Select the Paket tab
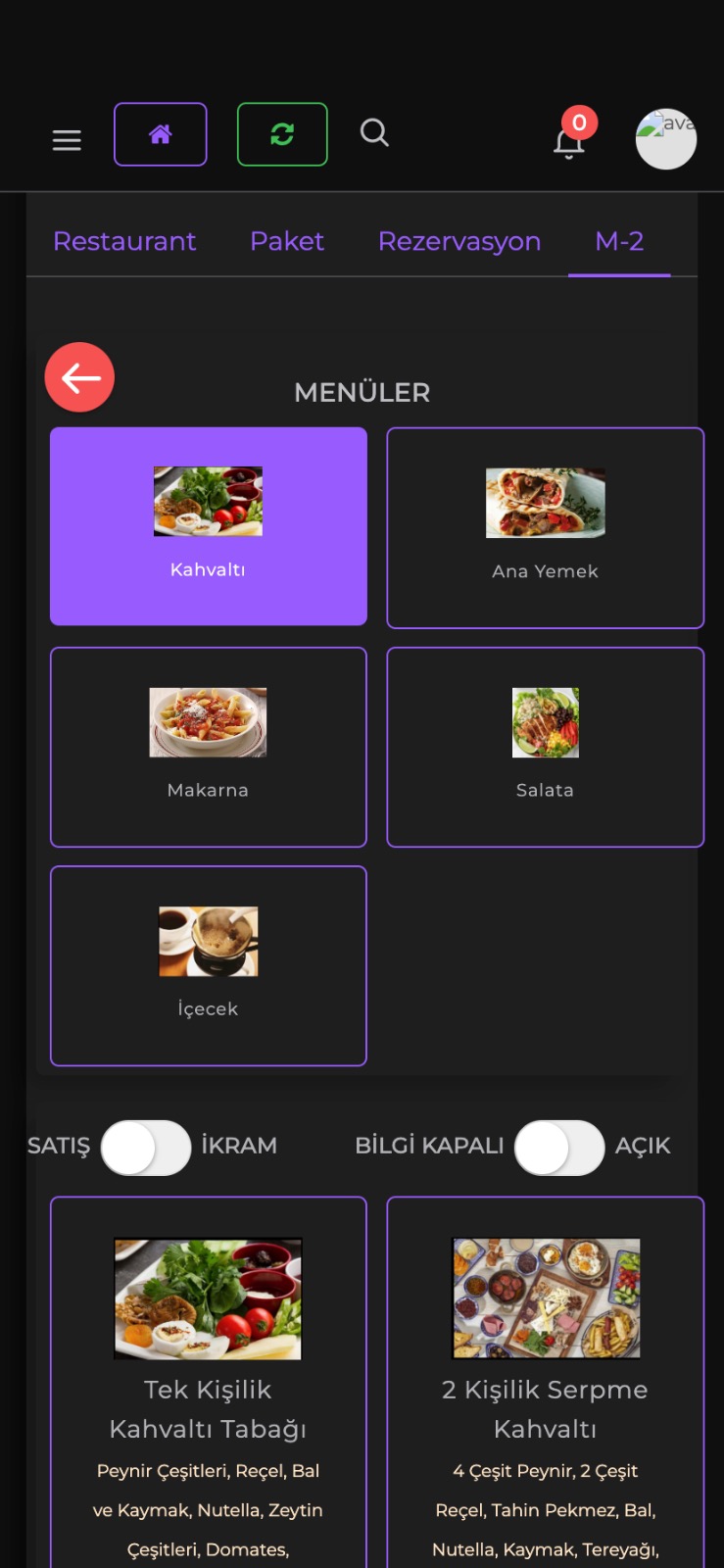Viewport: 724px width, 1568px height. (x=286, y=241)
